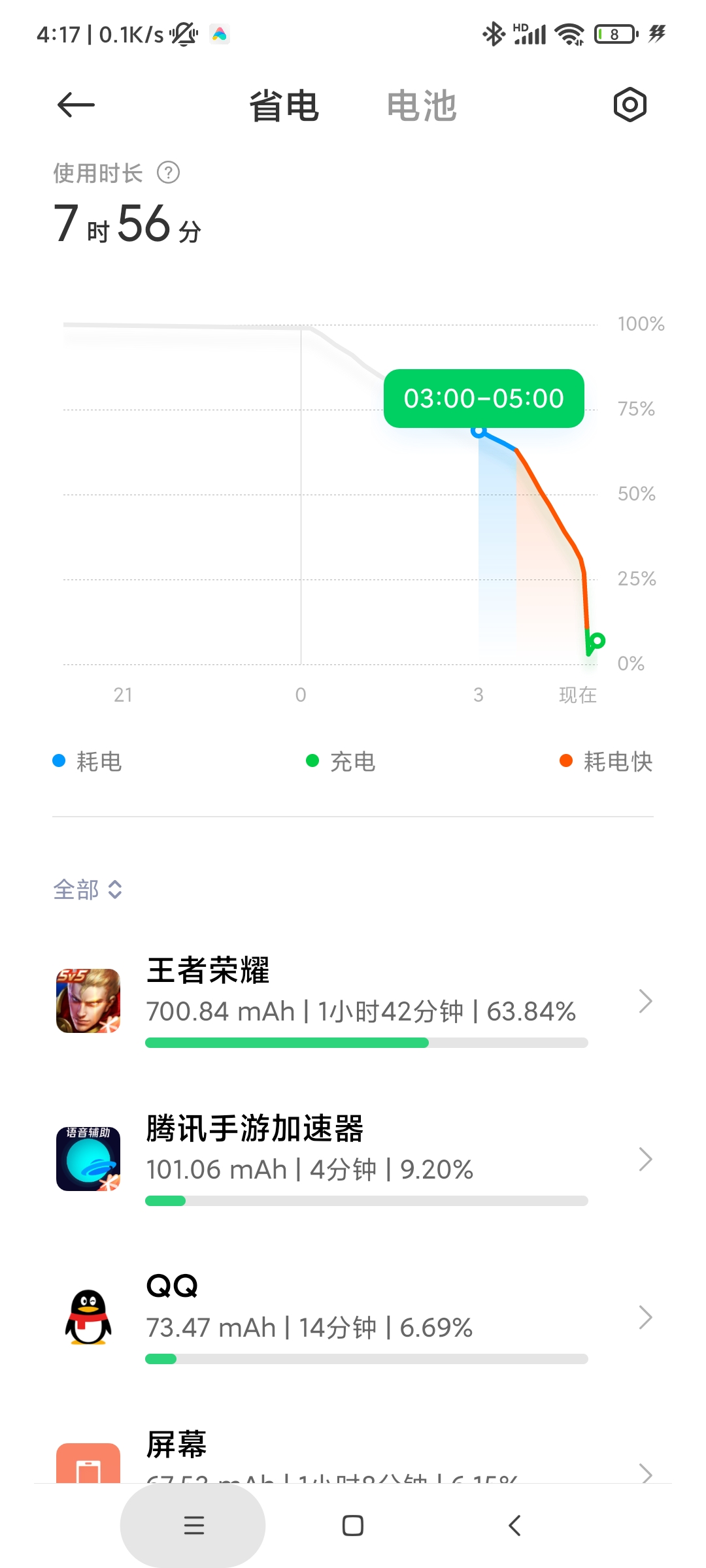Open 腾讯手游加速器 power usage details
This screenshot has width=706, height=1568.
coord(353,1159)
